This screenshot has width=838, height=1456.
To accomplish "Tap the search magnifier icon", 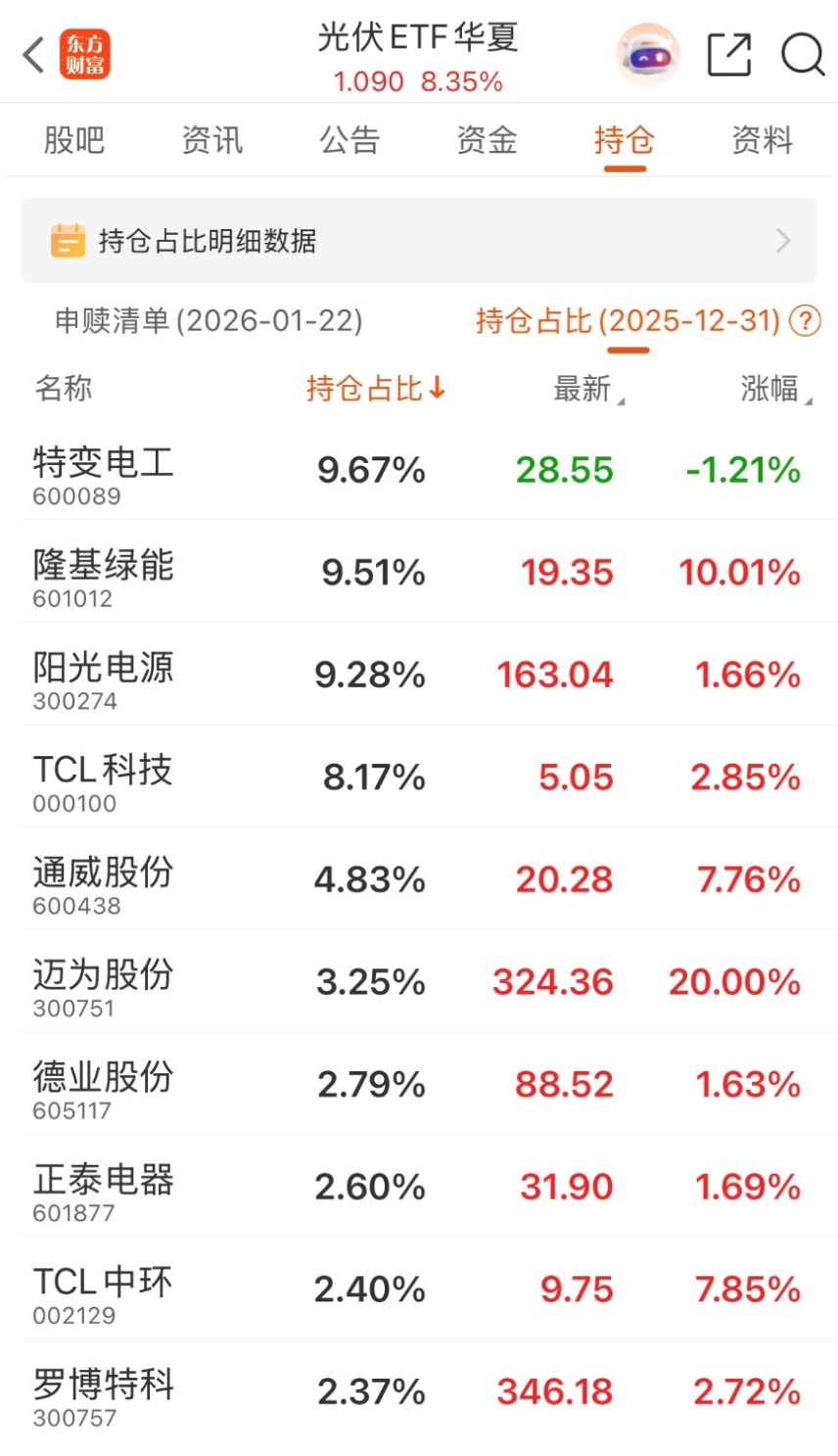I will coord(802,54).
